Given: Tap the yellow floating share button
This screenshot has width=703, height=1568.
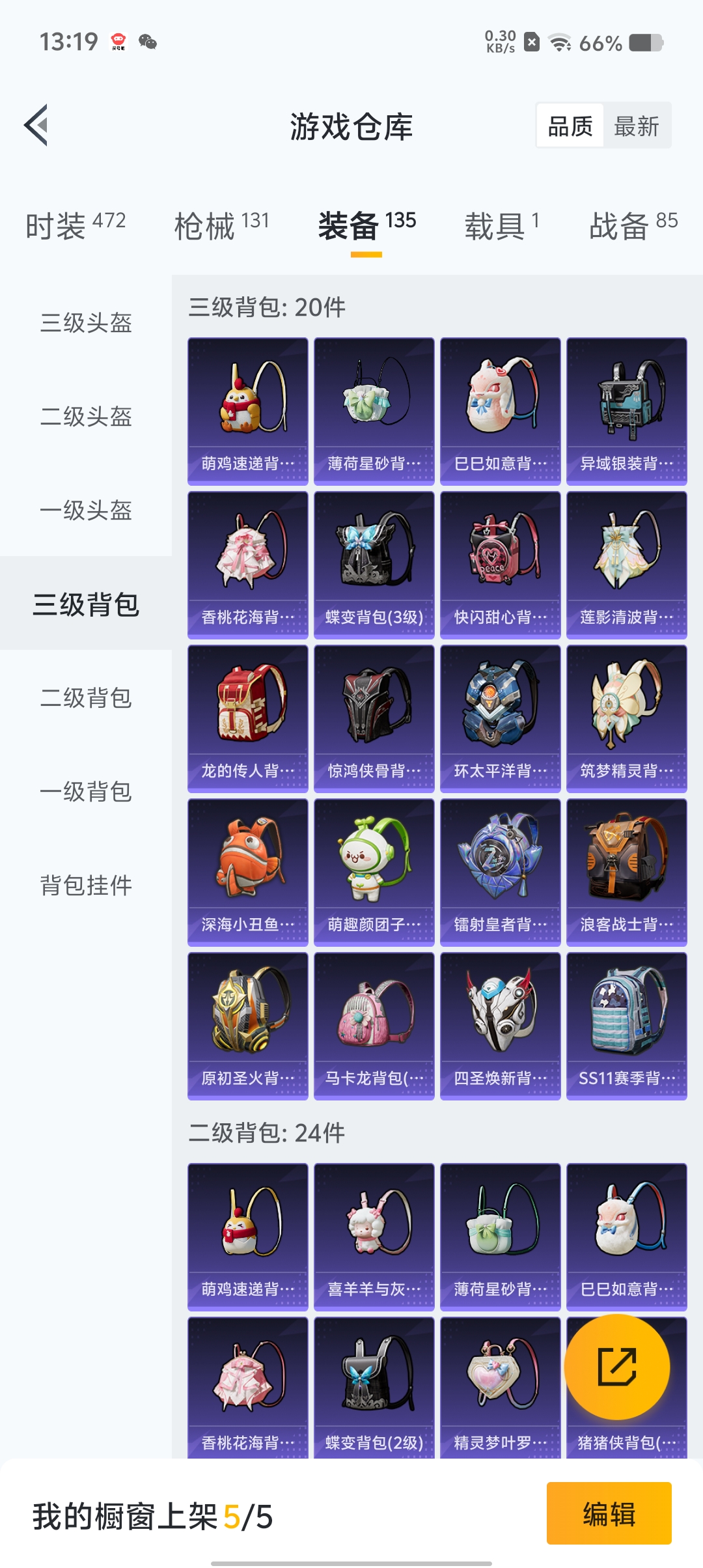Looking at the screenshot, I should click(x=616, y=1367).
